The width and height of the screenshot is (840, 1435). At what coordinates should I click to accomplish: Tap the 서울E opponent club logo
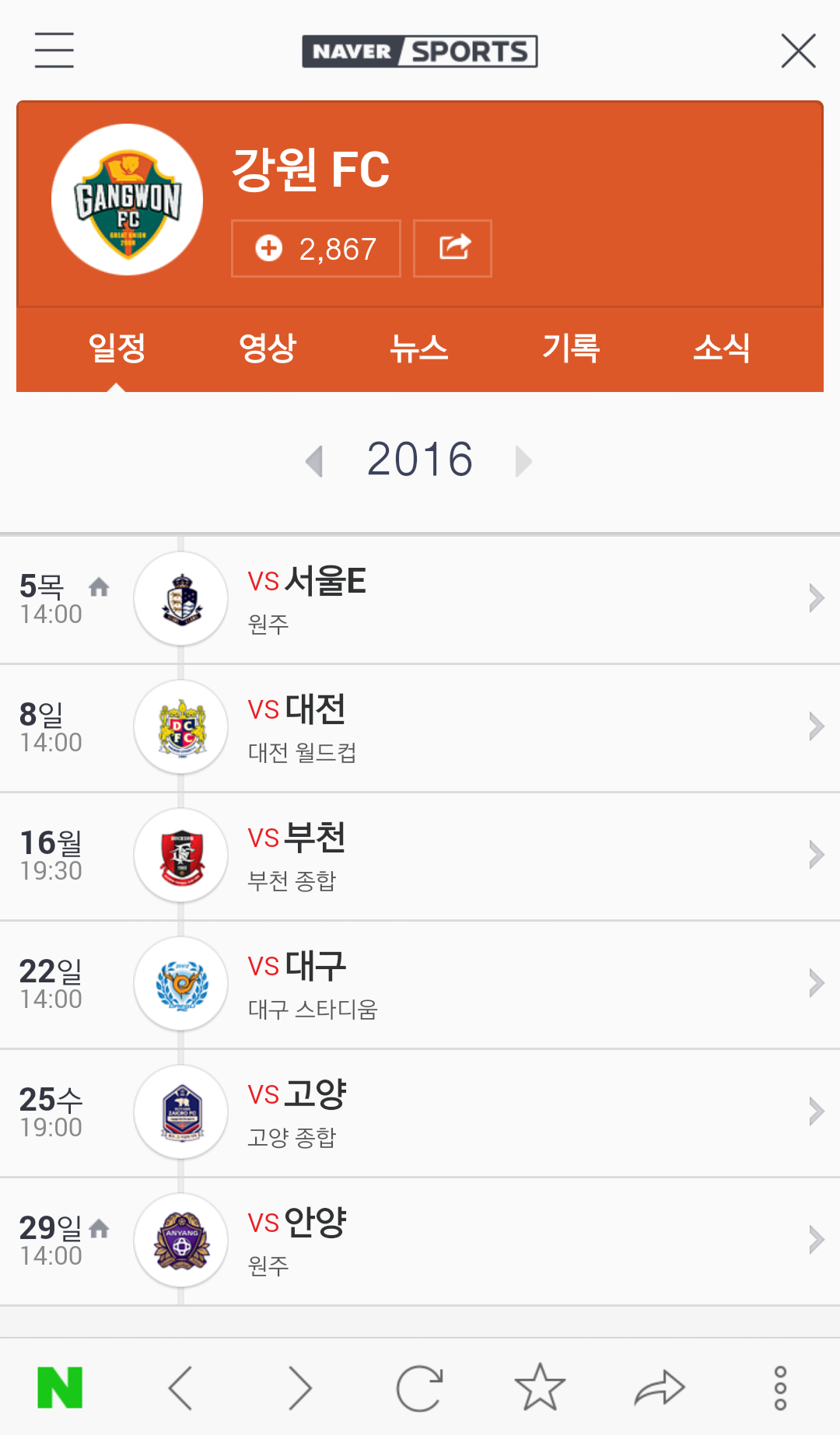click(180, 599)
